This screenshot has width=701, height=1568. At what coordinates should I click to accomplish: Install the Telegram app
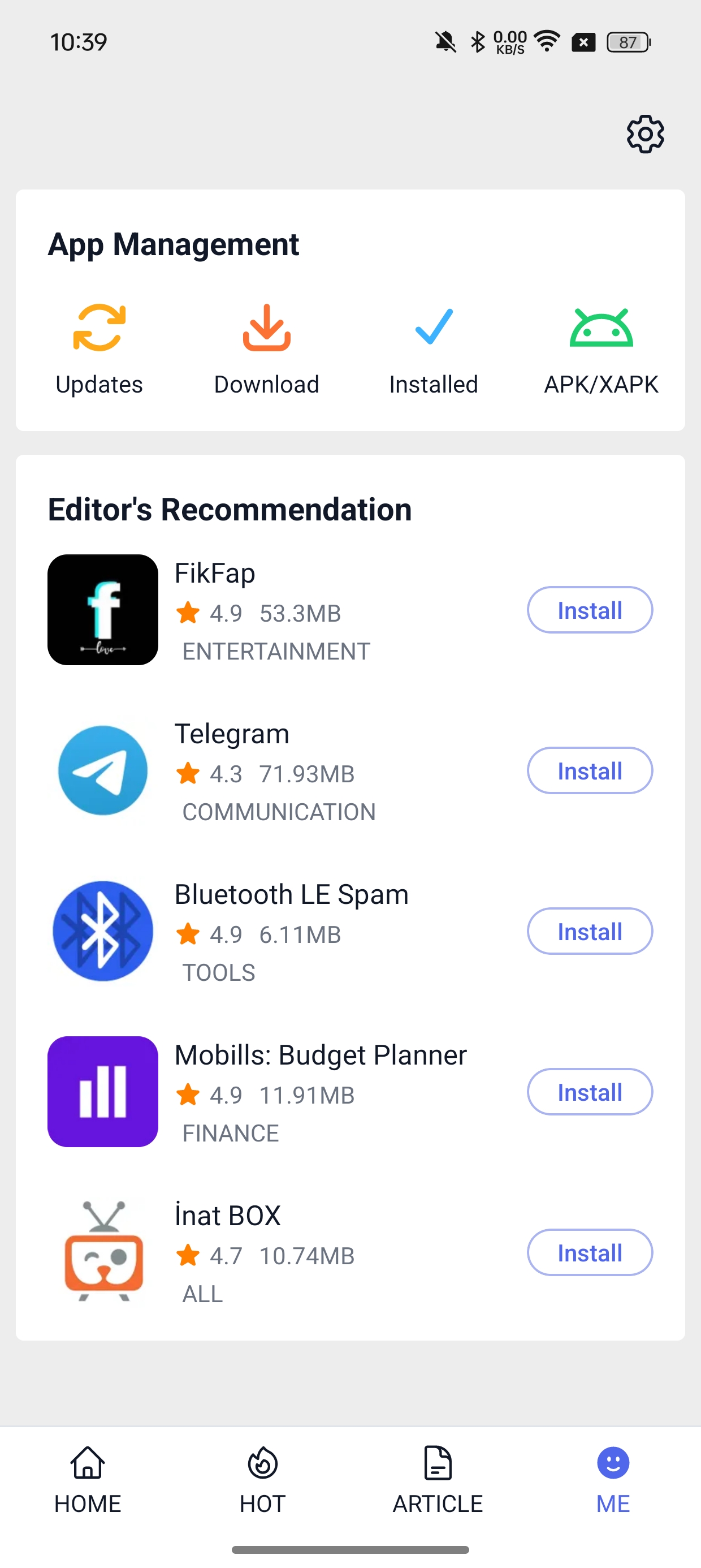pyautogui.click(x=589, y=770)
